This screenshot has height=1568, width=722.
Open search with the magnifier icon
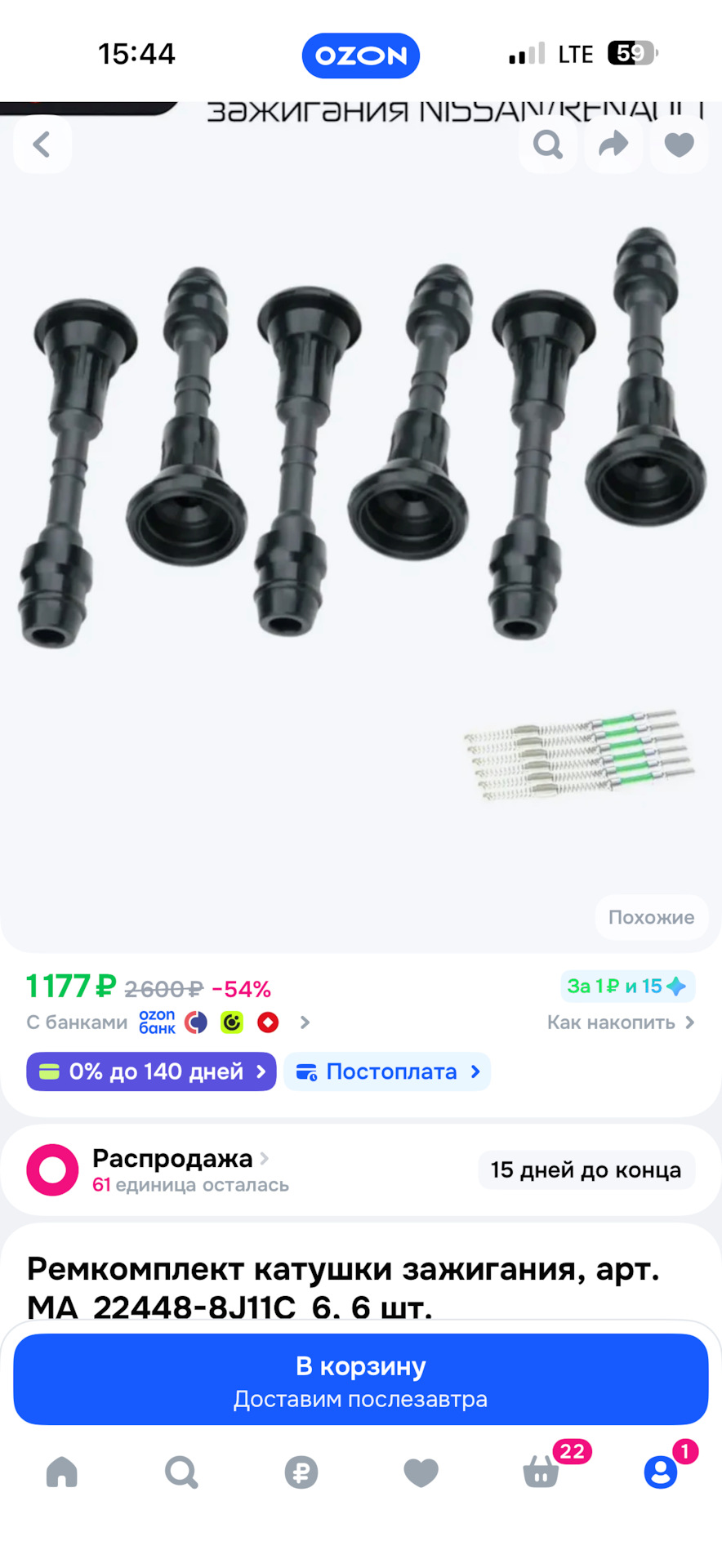[548, 145]
